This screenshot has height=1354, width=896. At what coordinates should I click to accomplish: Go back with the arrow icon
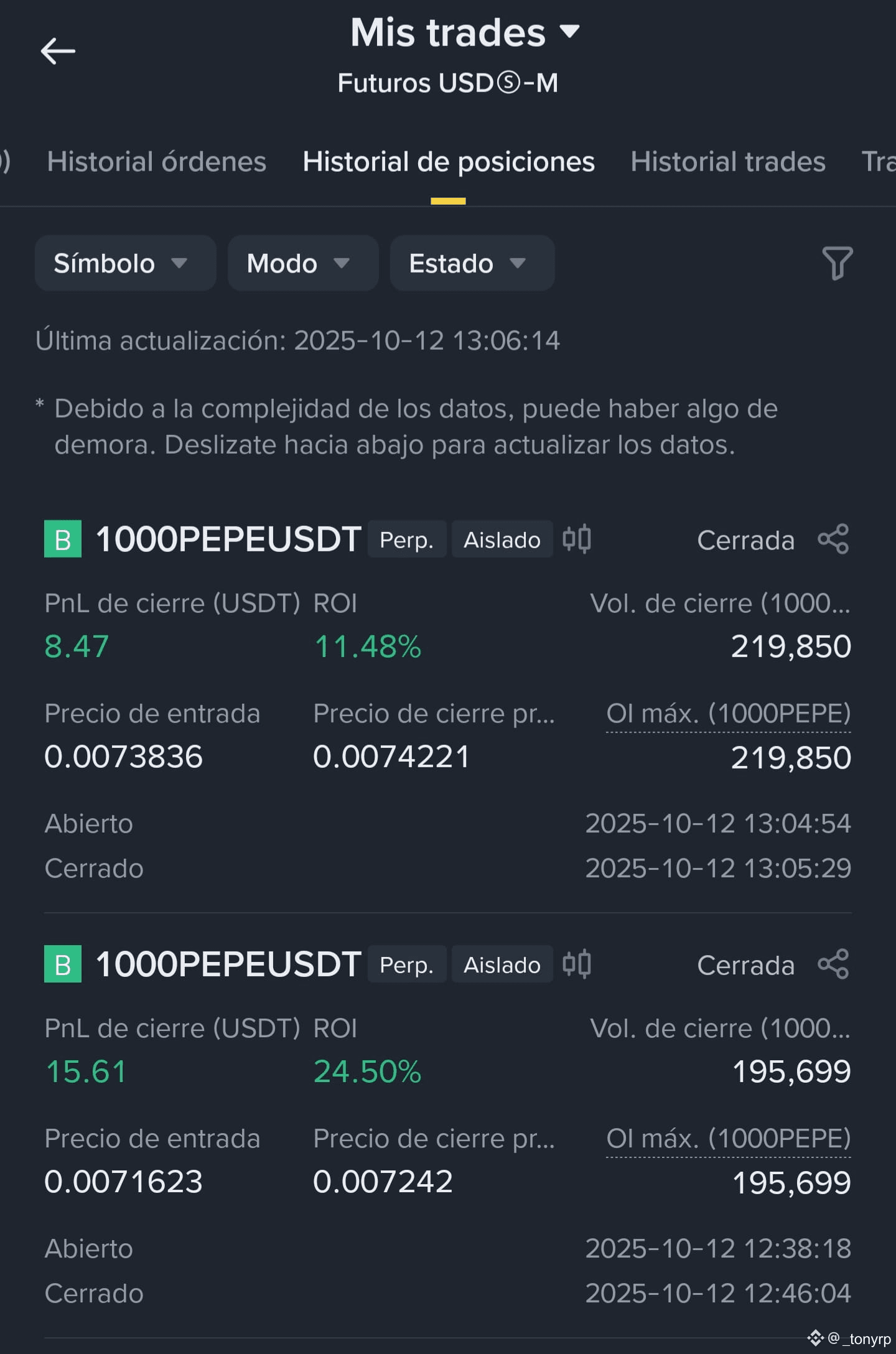click(58, 51)
